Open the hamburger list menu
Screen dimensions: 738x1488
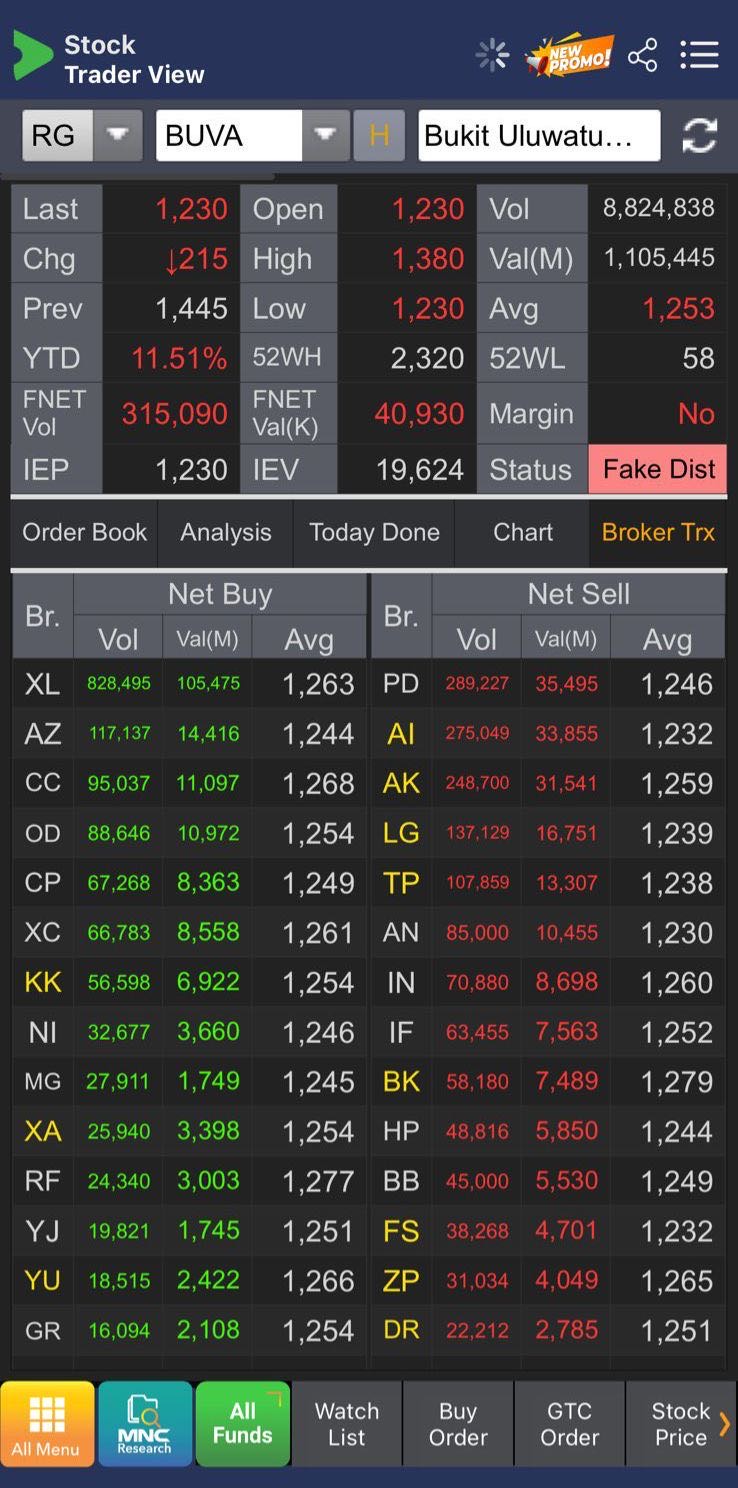[699, 55]
